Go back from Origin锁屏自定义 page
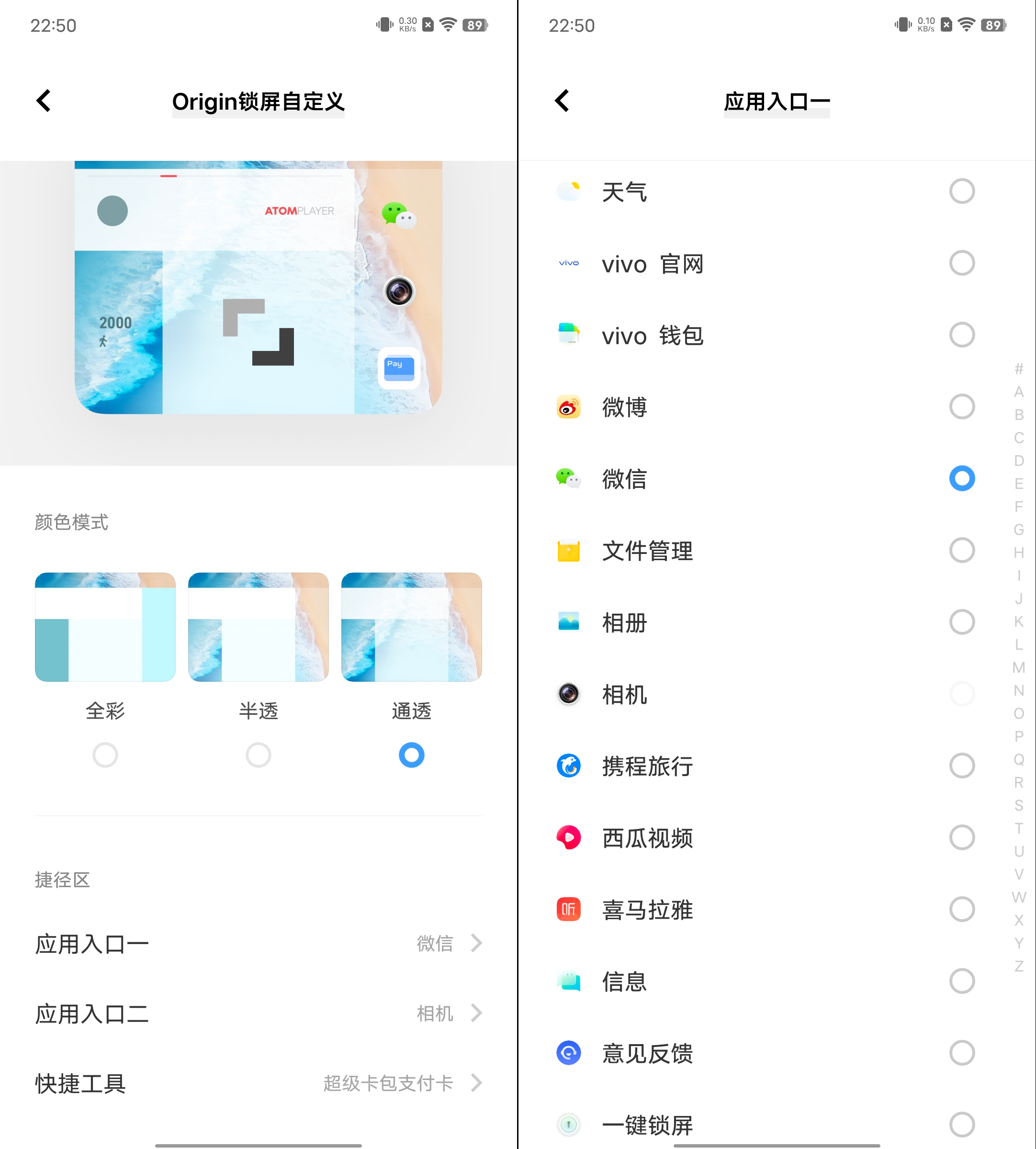Viewport: 1036px width, 1149px height. coord(44,101)
